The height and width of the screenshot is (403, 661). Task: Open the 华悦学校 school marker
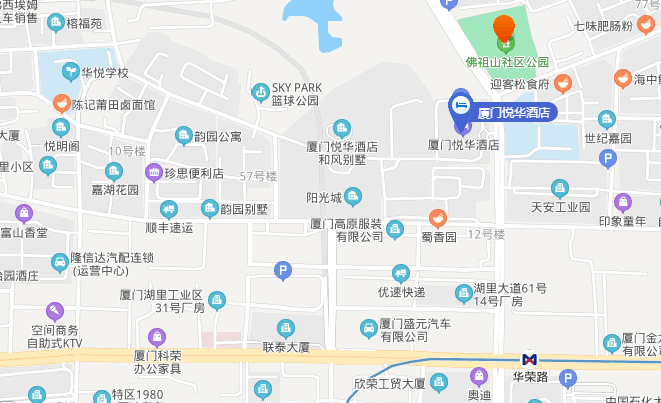[x=70, y=71]
